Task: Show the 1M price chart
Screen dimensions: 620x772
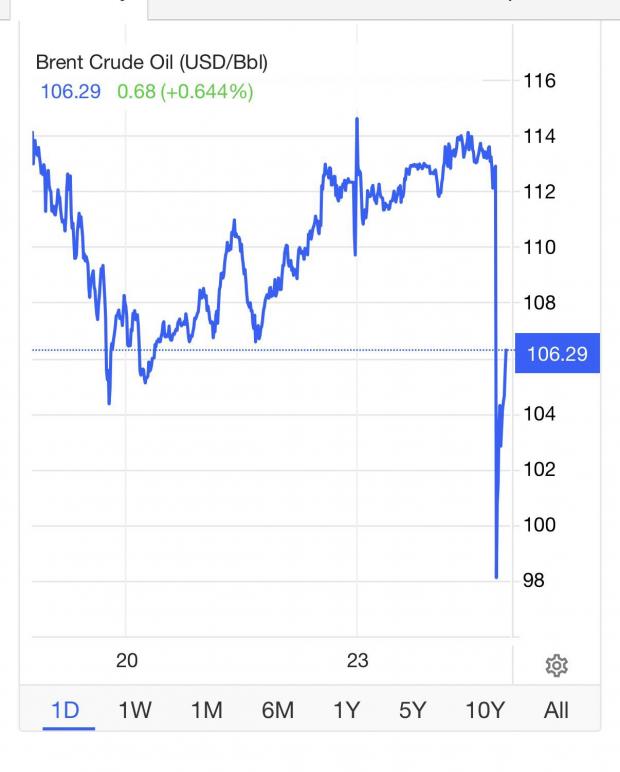Action: pos(206,710)
